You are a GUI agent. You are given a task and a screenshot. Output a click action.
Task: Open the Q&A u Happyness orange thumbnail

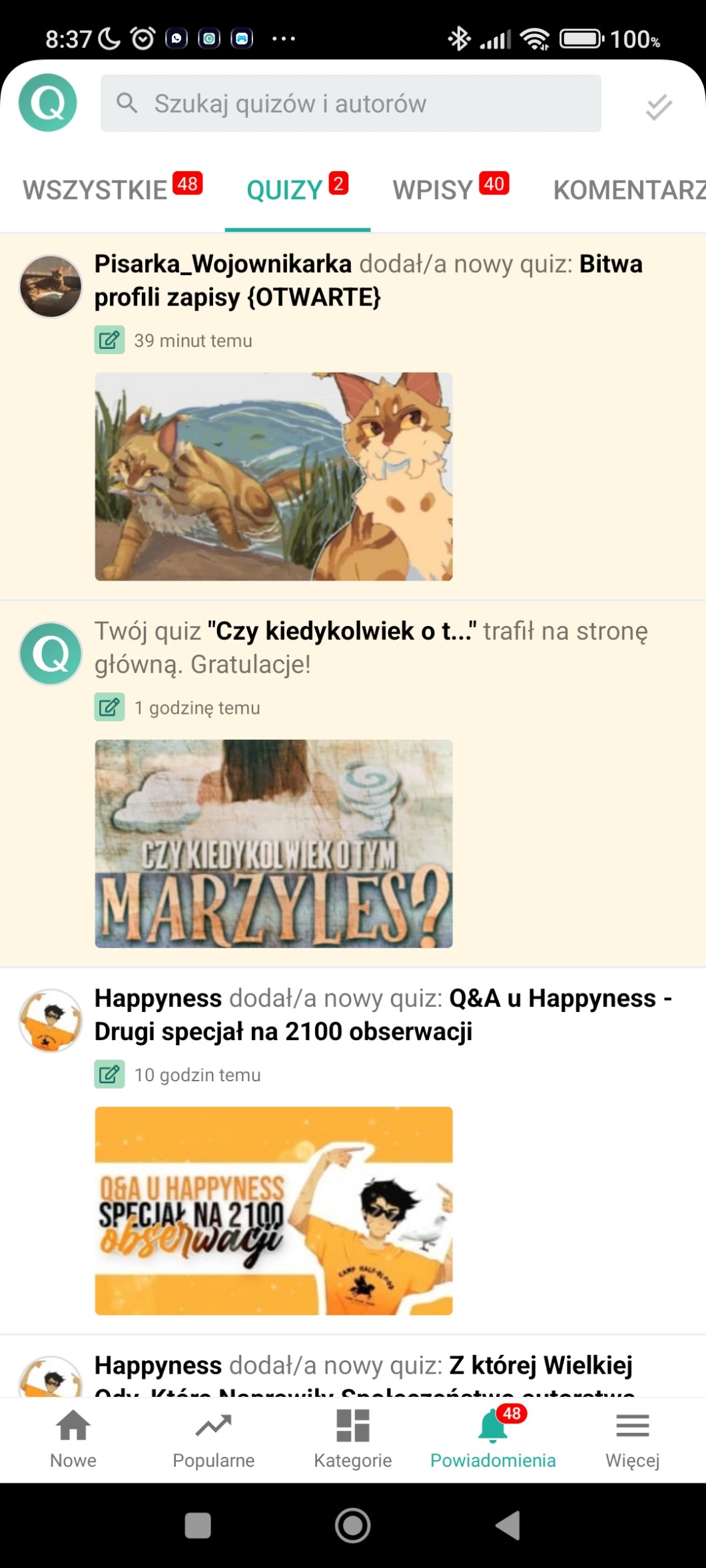273,1210
